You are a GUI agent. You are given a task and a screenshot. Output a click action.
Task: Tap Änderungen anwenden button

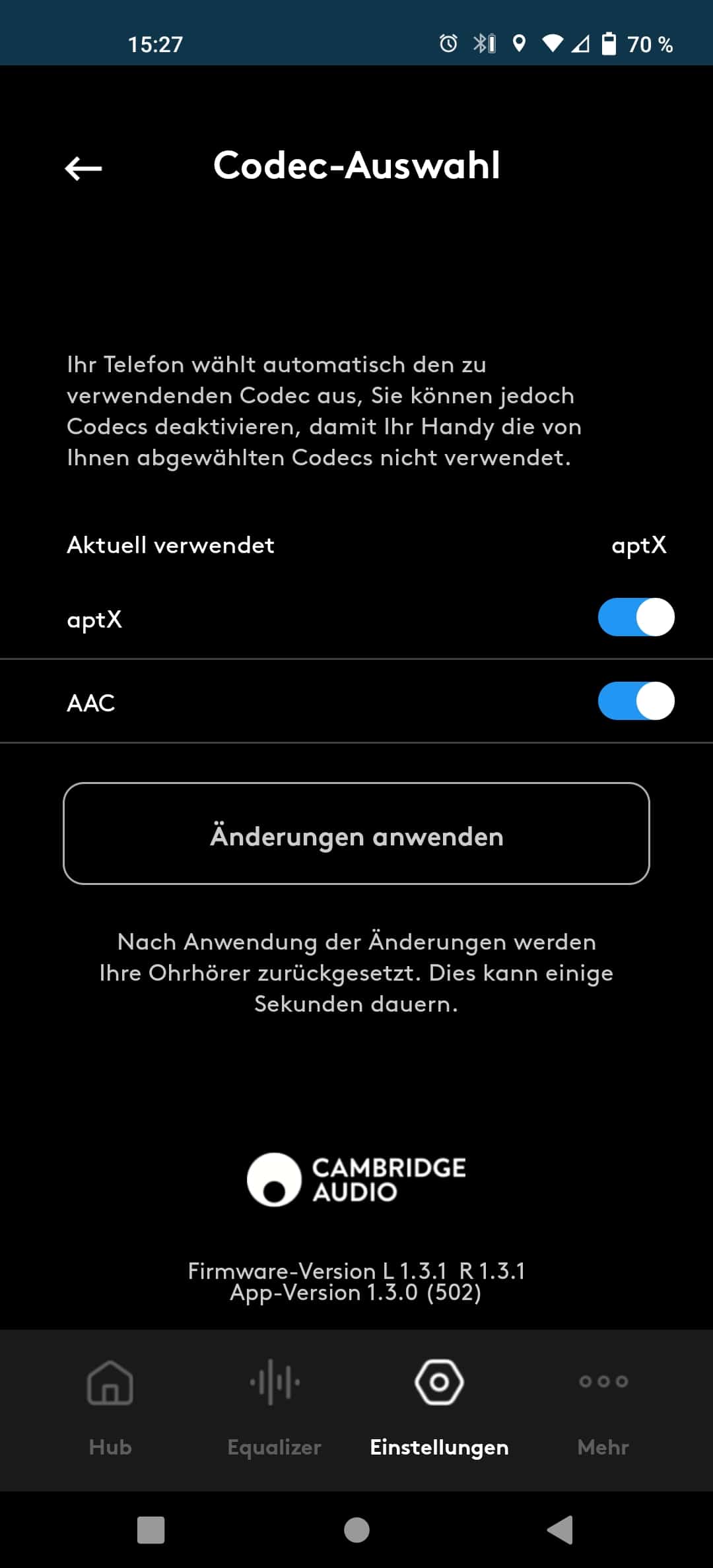click(356, 833)
